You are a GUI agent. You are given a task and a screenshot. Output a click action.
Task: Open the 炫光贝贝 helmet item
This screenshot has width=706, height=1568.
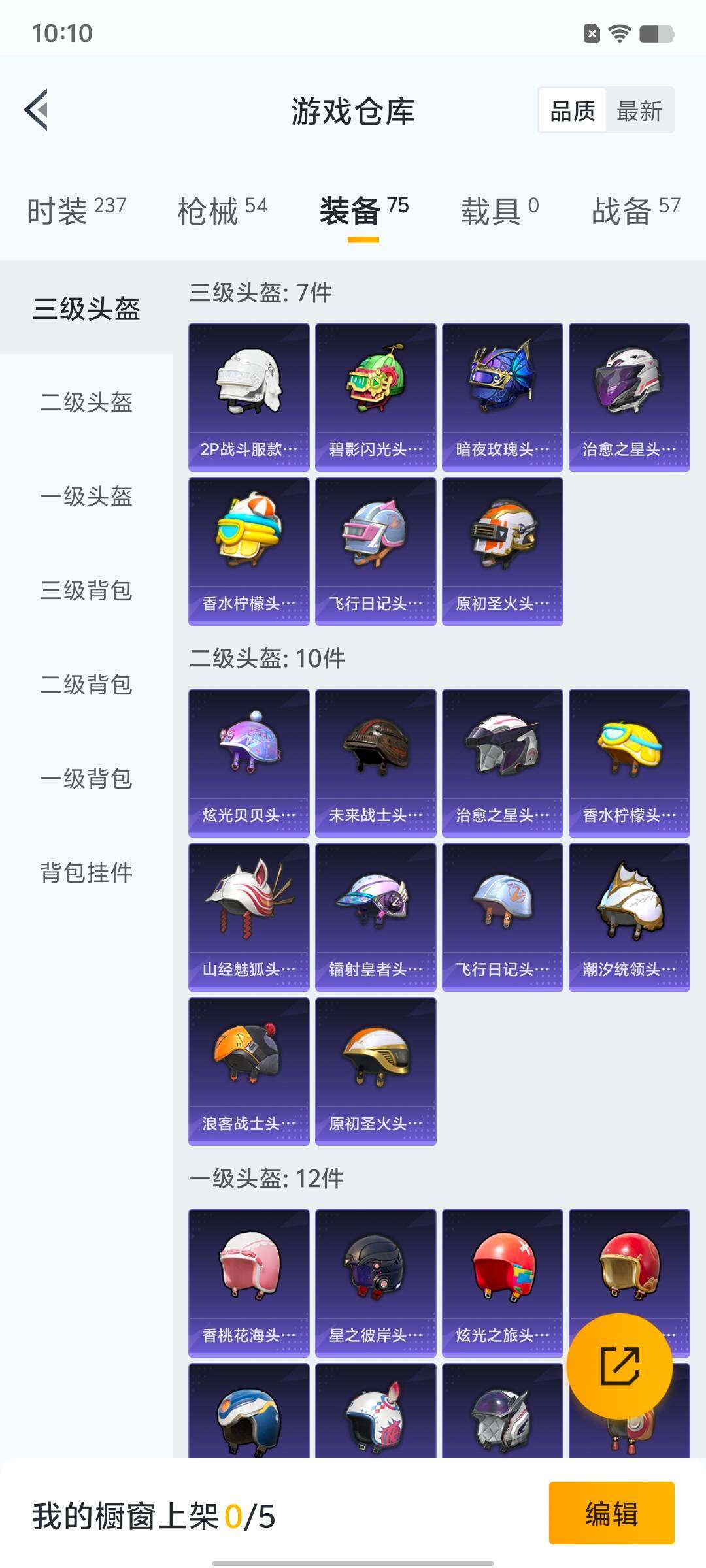point(249,762)
